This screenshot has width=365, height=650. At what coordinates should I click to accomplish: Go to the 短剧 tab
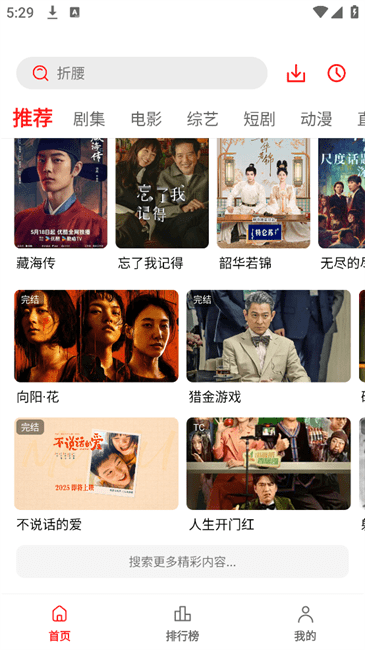click(x=259, y=119)
